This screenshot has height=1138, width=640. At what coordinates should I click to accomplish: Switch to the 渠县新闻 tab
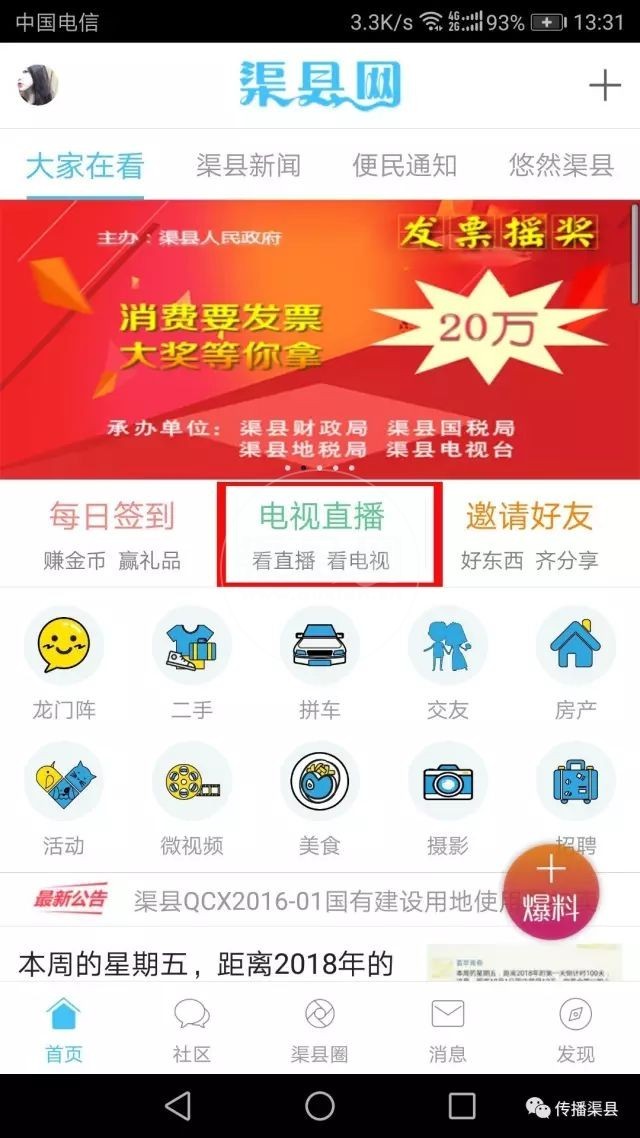pos(248,166)
